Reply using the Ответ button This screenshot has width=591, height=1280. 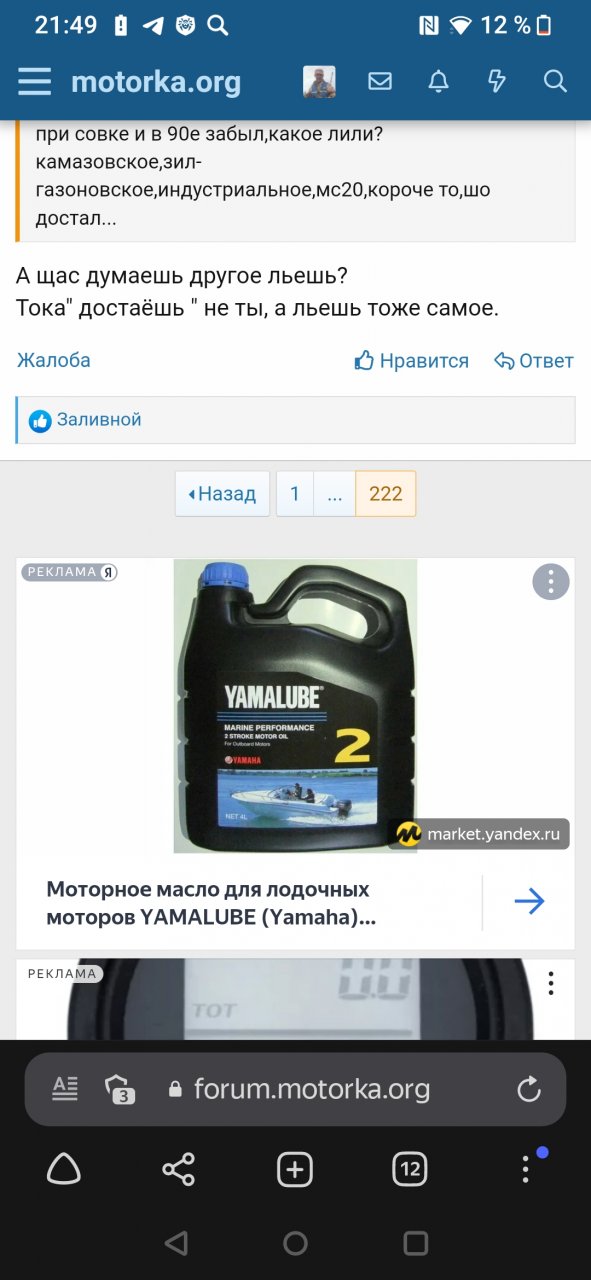pyautogui.click(x=534, y=361)
